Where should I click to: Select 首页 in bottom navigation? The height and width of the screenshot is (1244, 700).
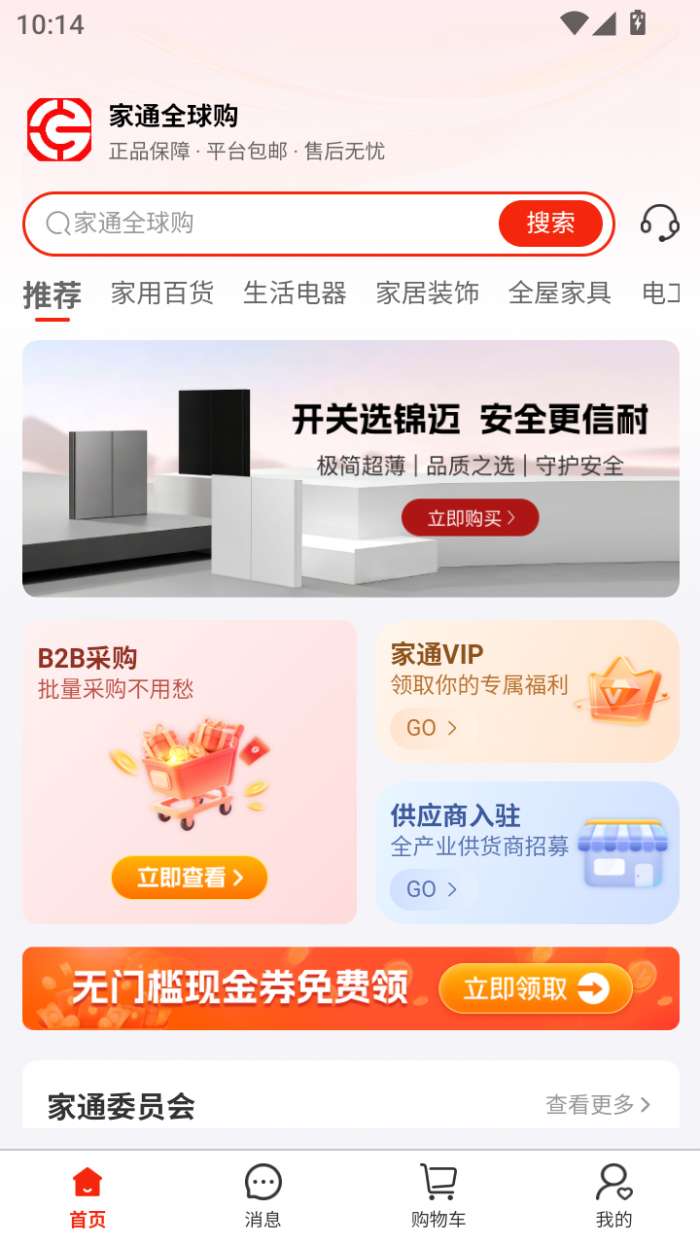(88, 1196)
